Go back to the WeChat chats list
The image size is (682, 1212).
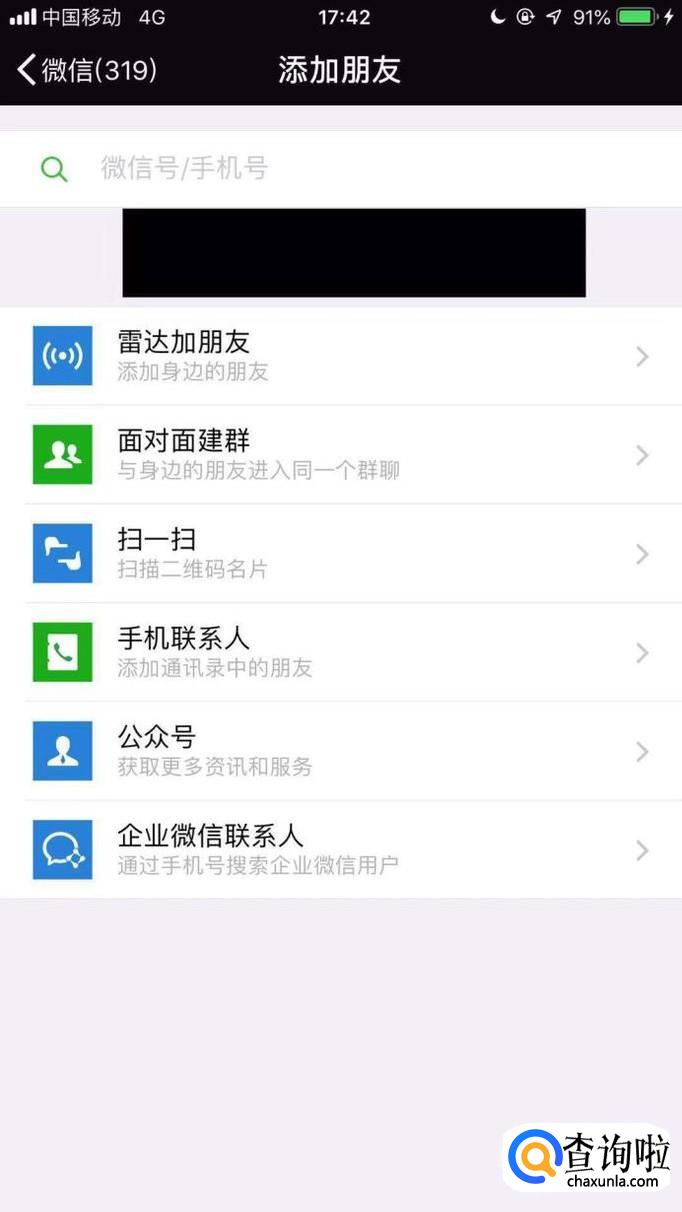tap(86, 70)
